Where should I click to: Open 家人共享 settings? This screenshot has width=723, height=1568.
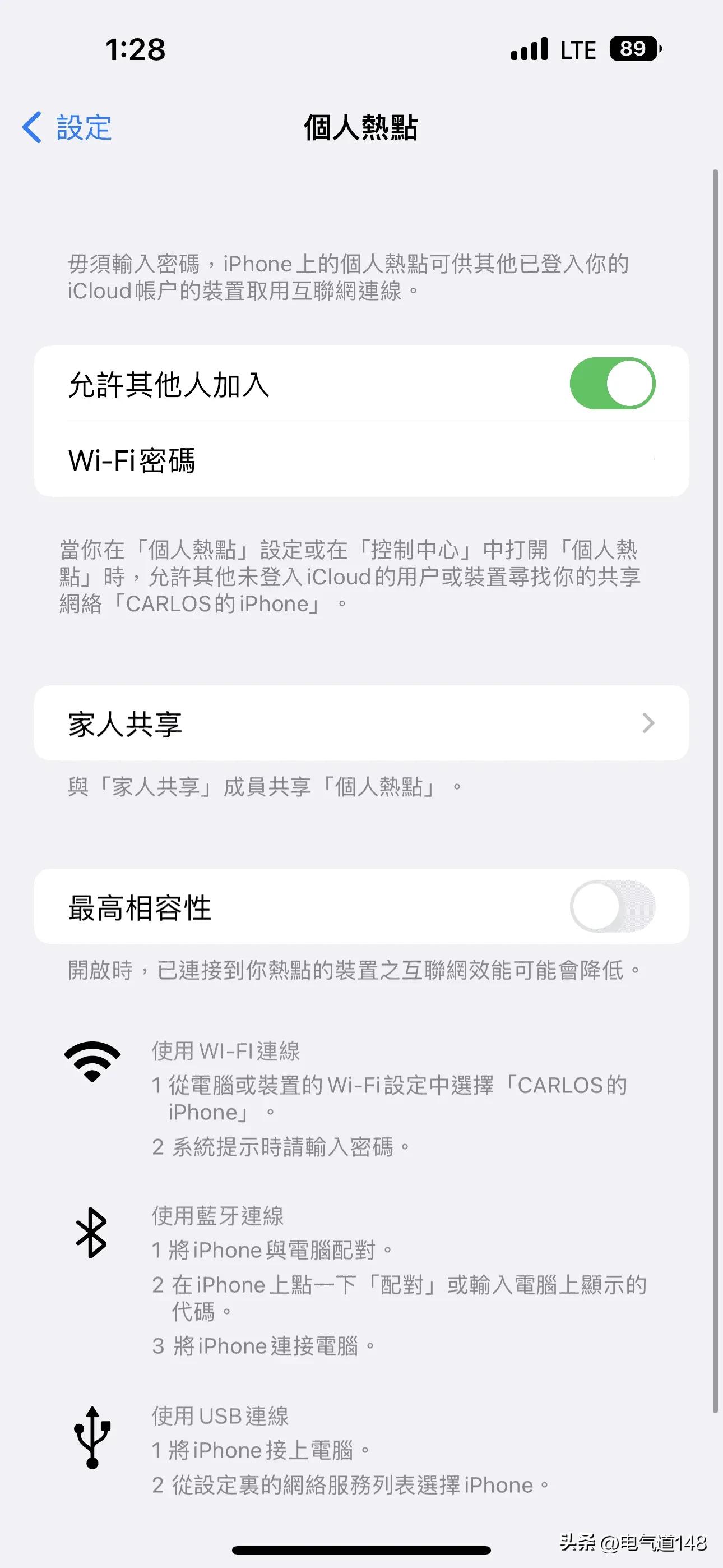click(361, 723)
